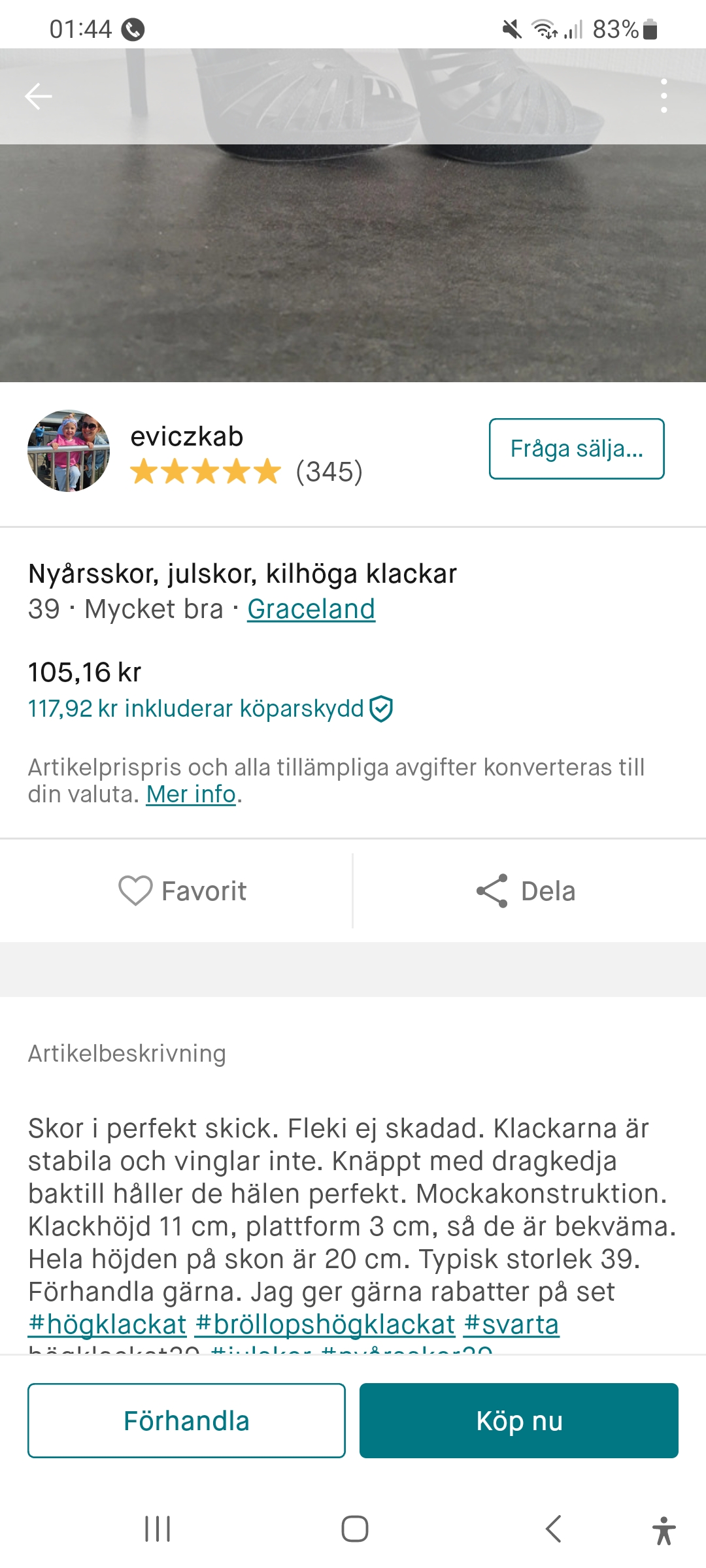Open the Graceland brand link
Viewport: 706px width, 1568px height.
311,609
